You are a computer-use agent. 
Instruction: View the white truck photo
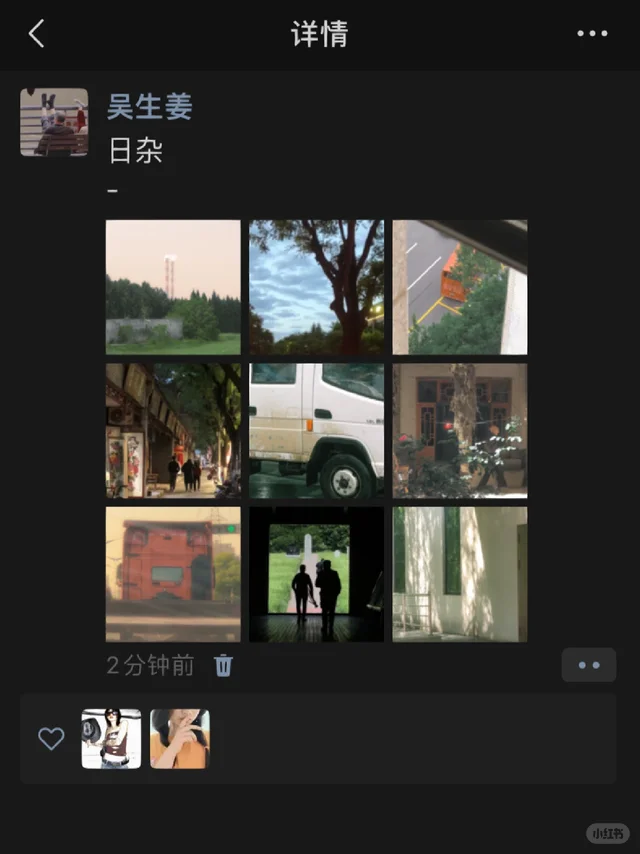click(316, 430)
